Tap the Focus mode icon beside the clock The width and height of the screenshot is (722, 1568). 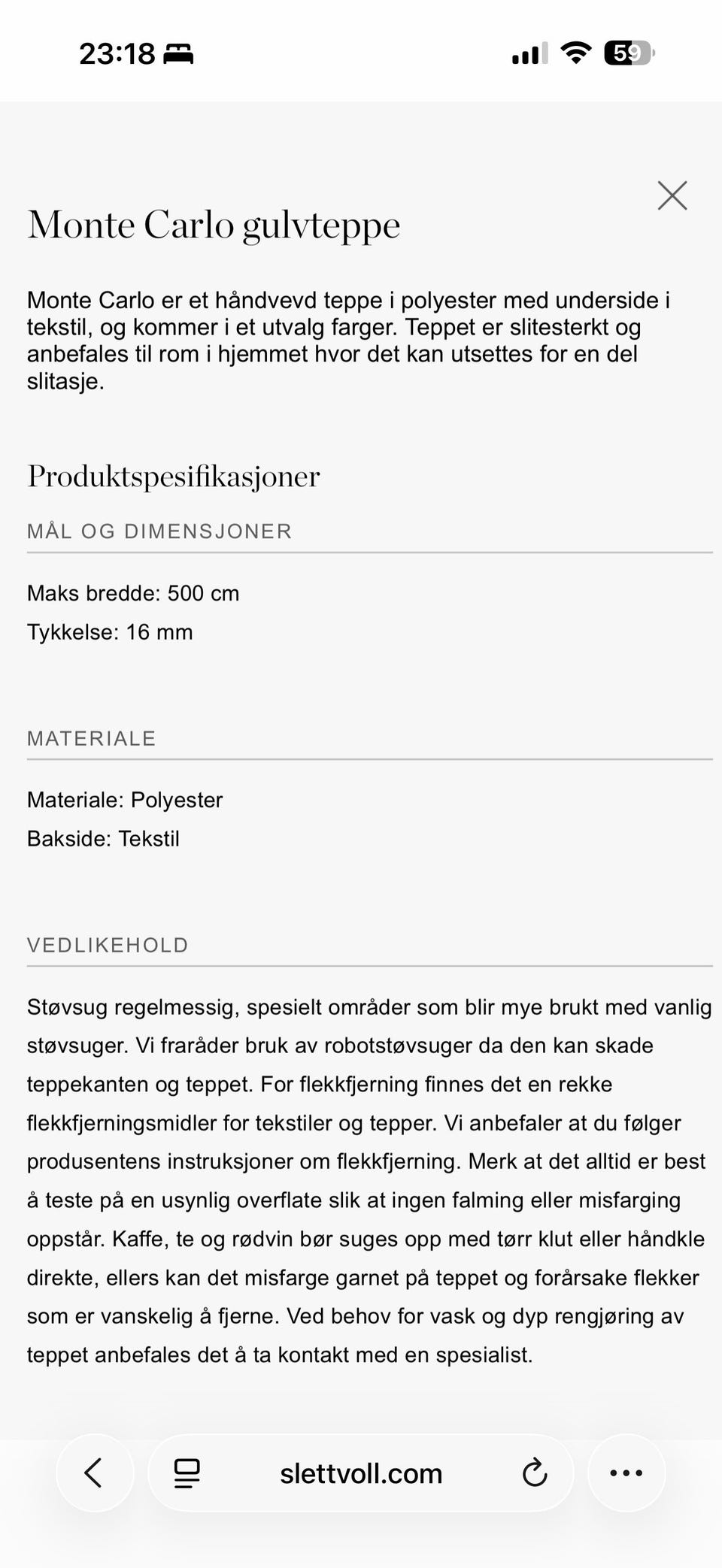pos(178,54)
